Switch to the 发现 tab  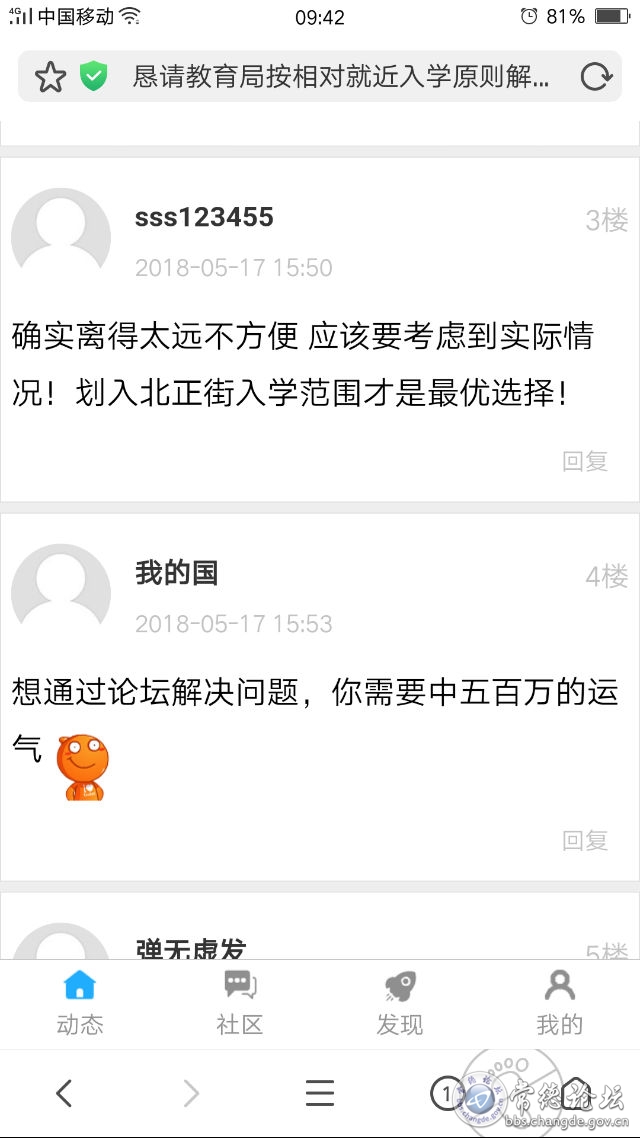pyautogui.click(x=400, y=1003)
